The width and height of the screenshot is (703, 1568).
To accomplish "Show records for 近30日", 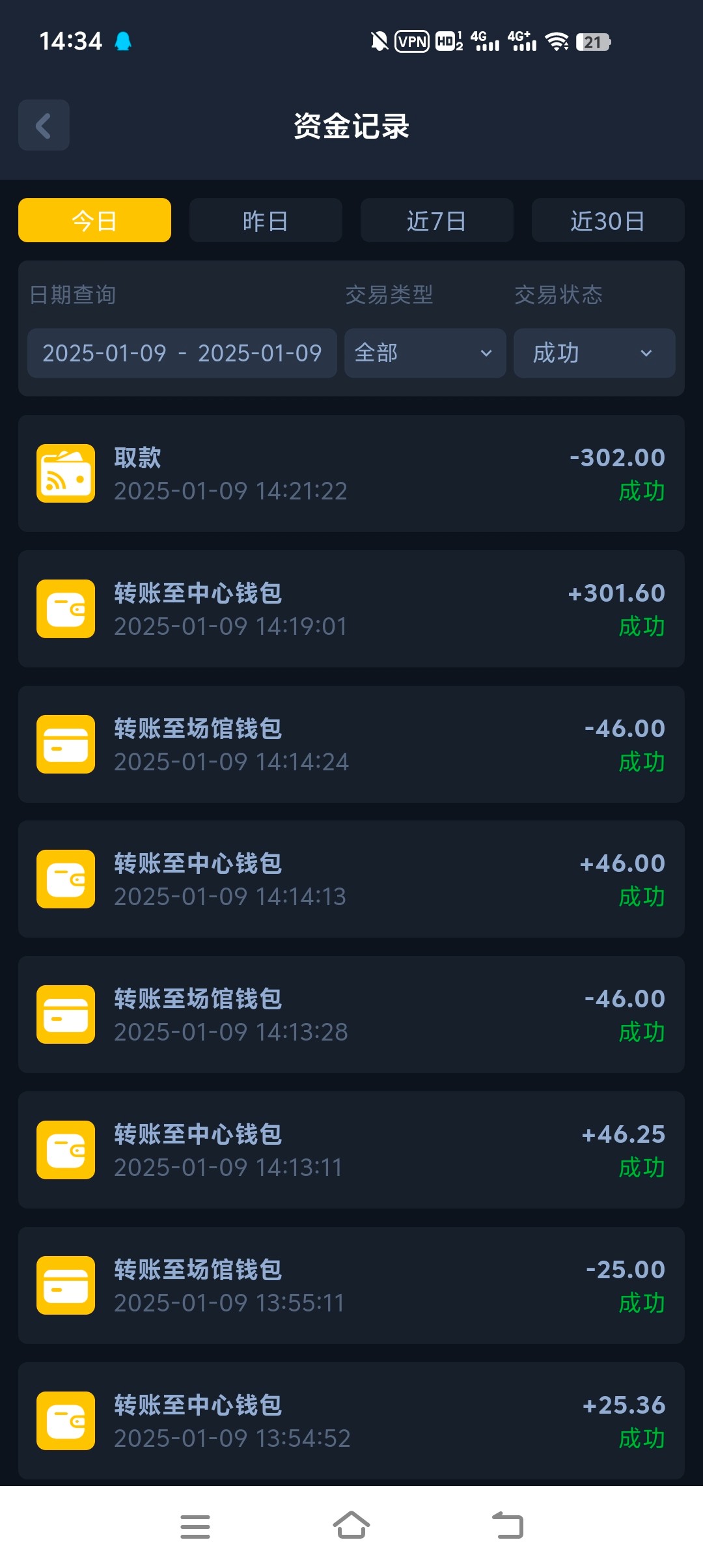I will tap(607, 221).
